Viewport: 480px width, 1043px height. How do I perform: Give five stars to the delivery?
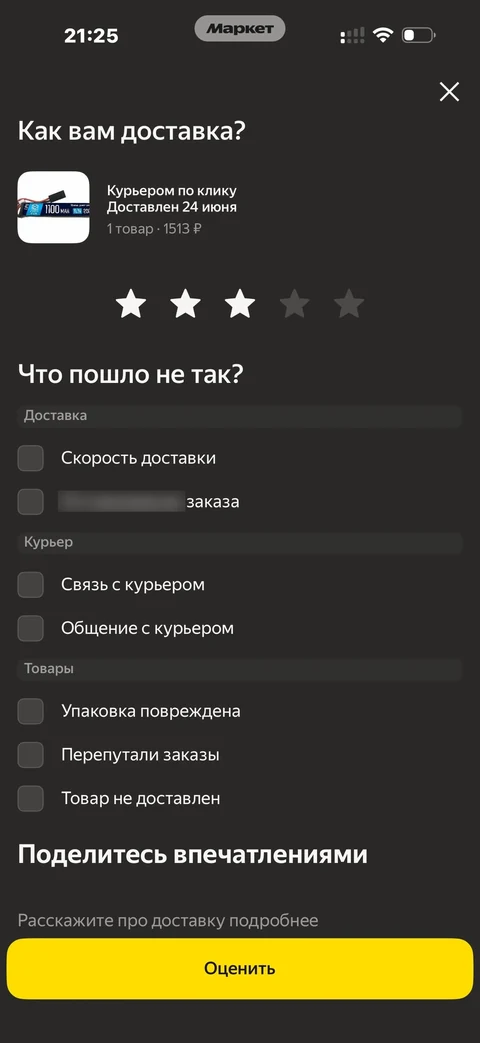click(349, 305)
